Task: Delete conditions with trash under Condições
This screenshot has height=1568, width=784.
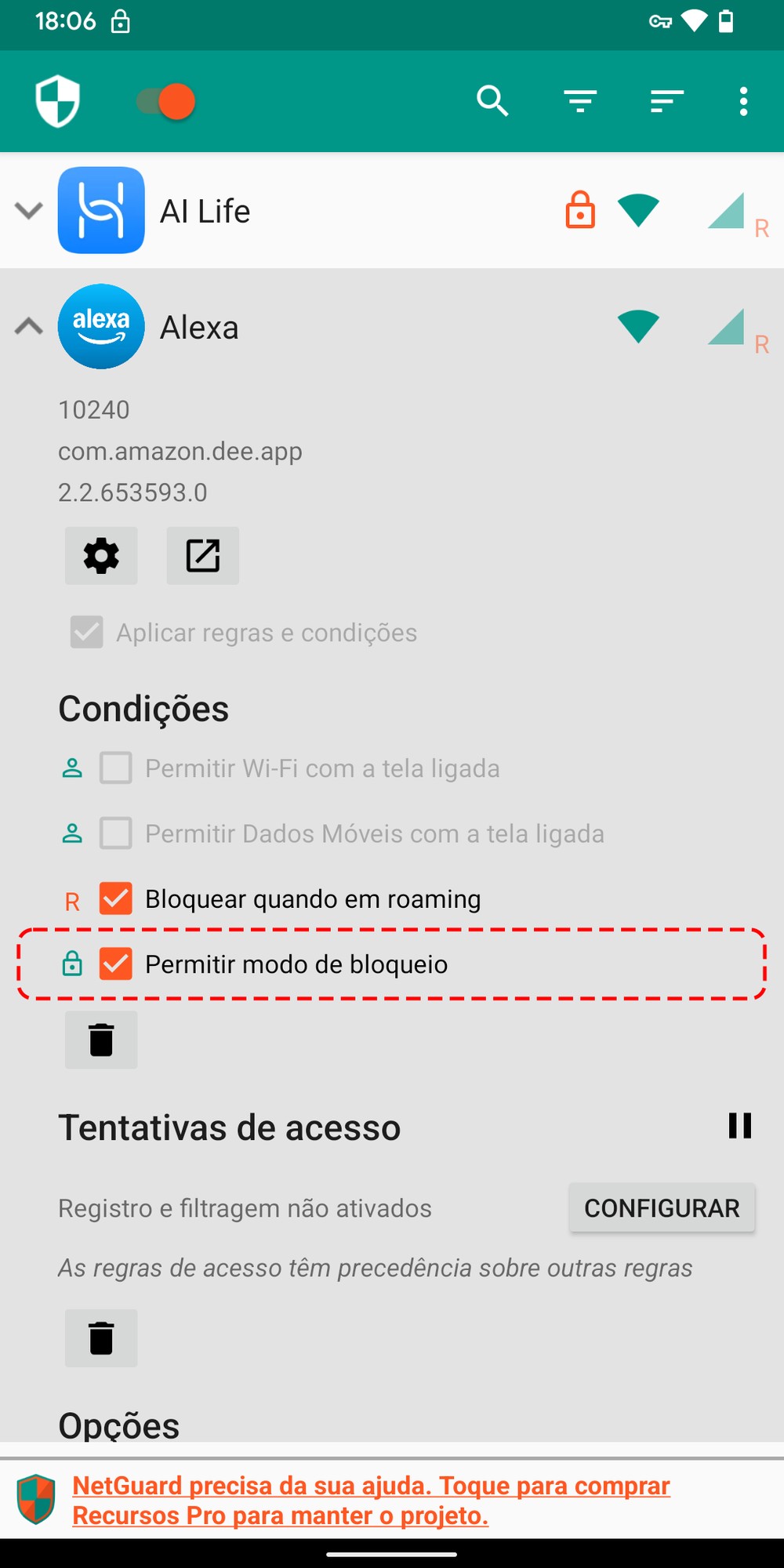Action: [101, 1040]
